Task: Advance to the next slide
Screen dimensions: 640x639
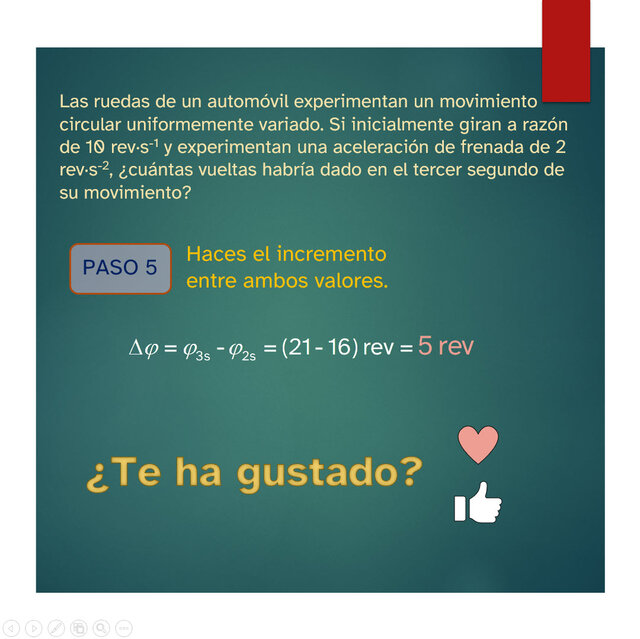Action: 34,628
